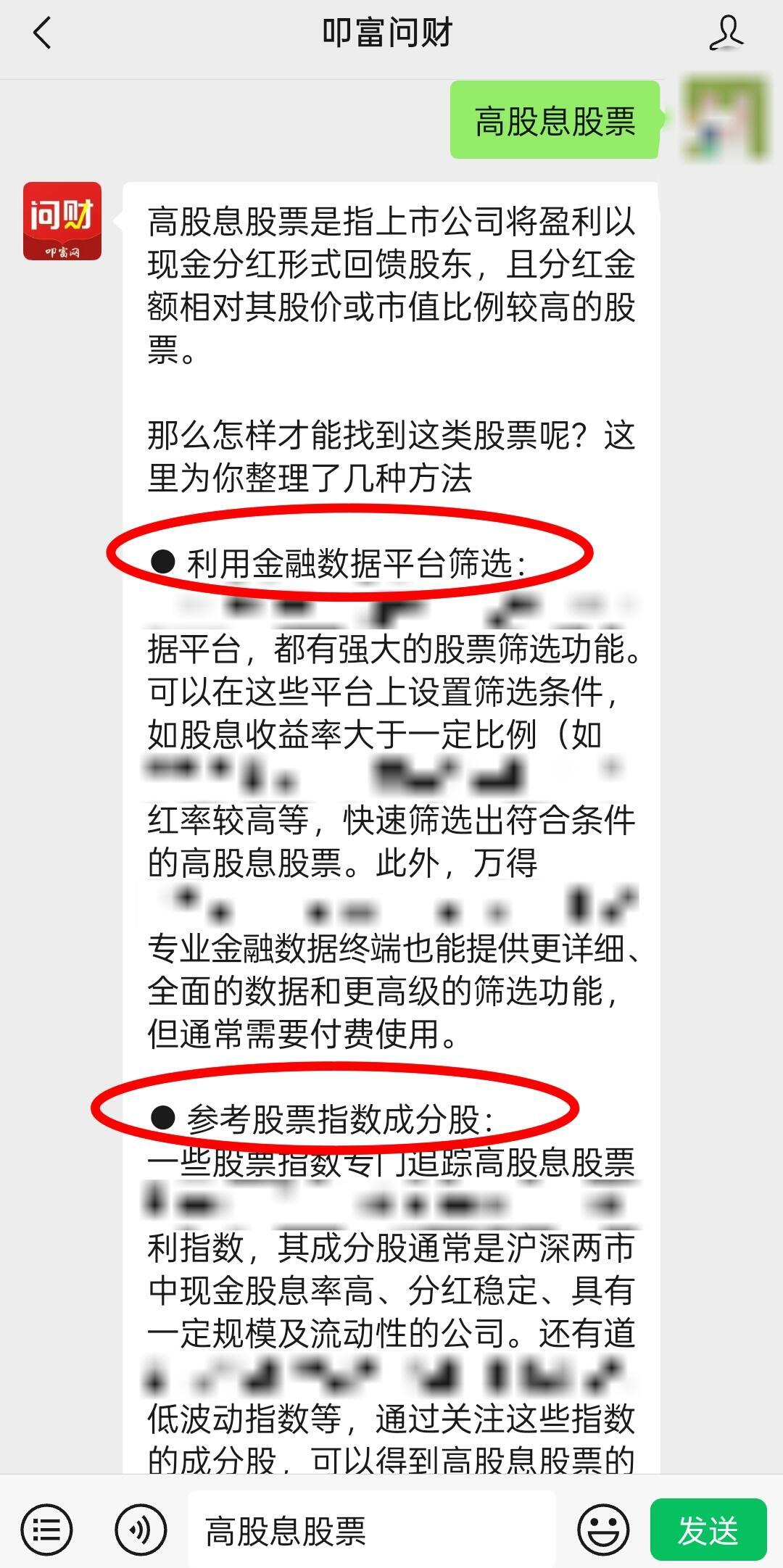Open the account profile icon

tap(726, 33)
